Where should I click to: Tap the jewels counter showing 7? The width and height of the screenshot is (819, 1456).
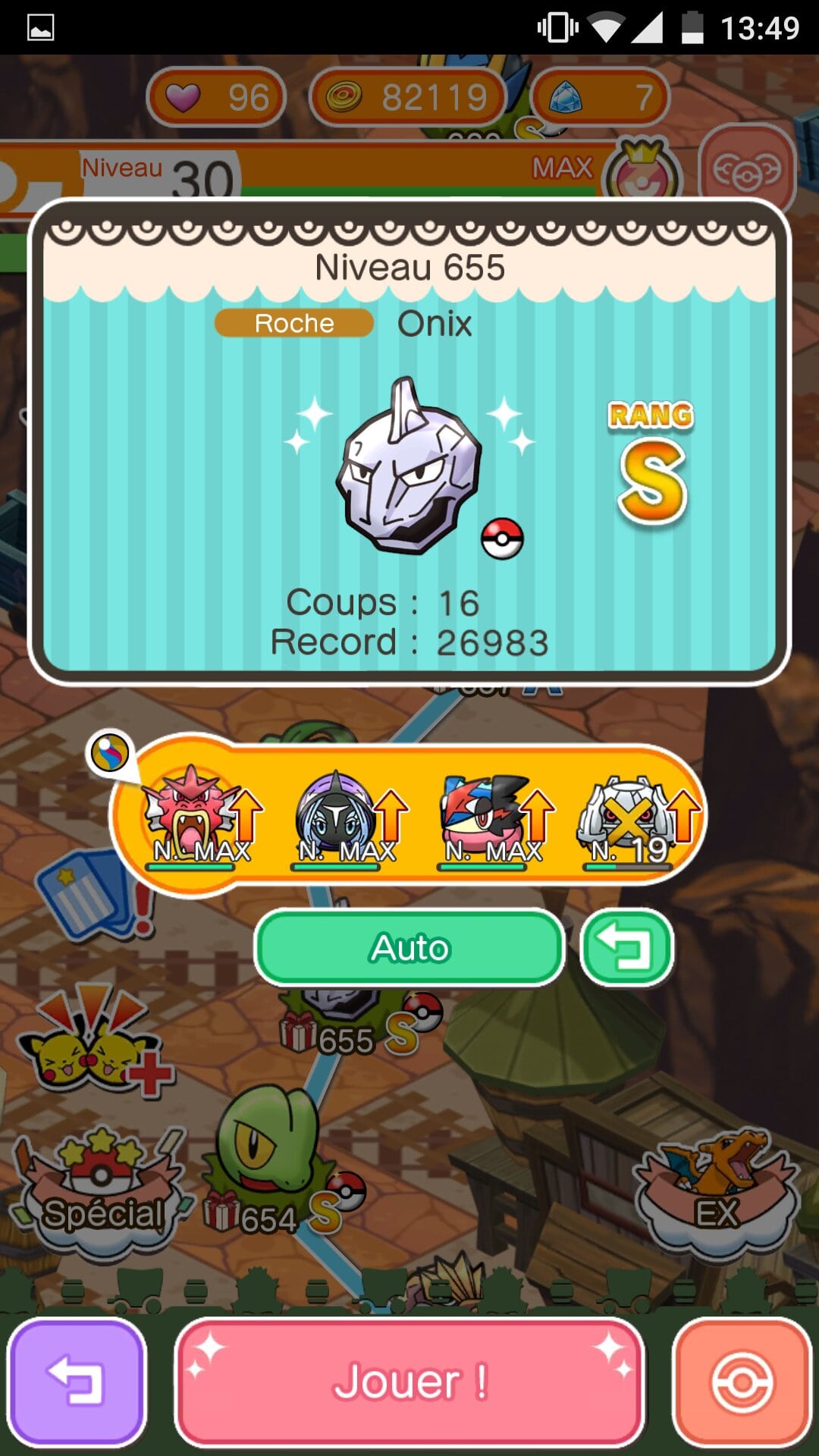point(601,97)
